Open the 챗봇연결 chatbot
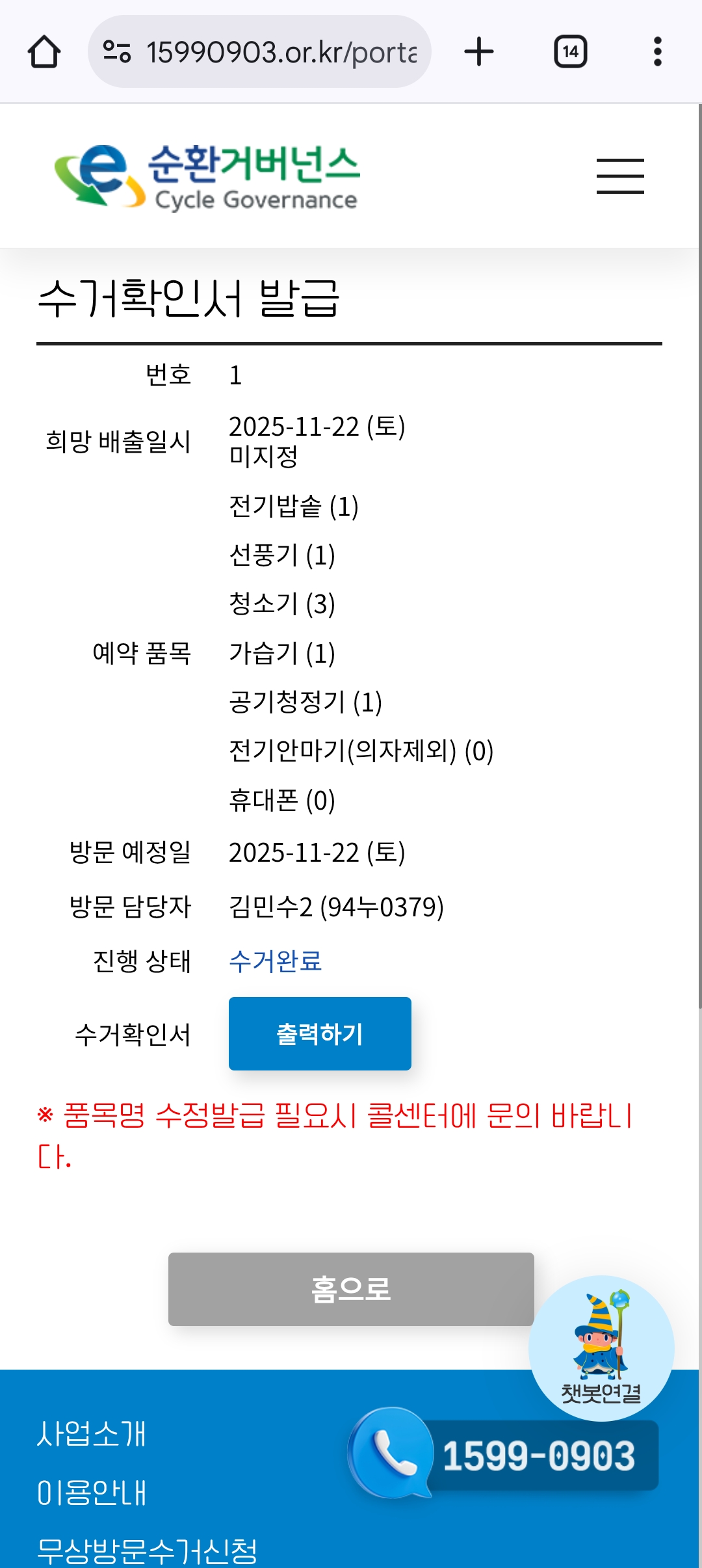Screen dimensions: 702x1568 (x=601, y=1348)
